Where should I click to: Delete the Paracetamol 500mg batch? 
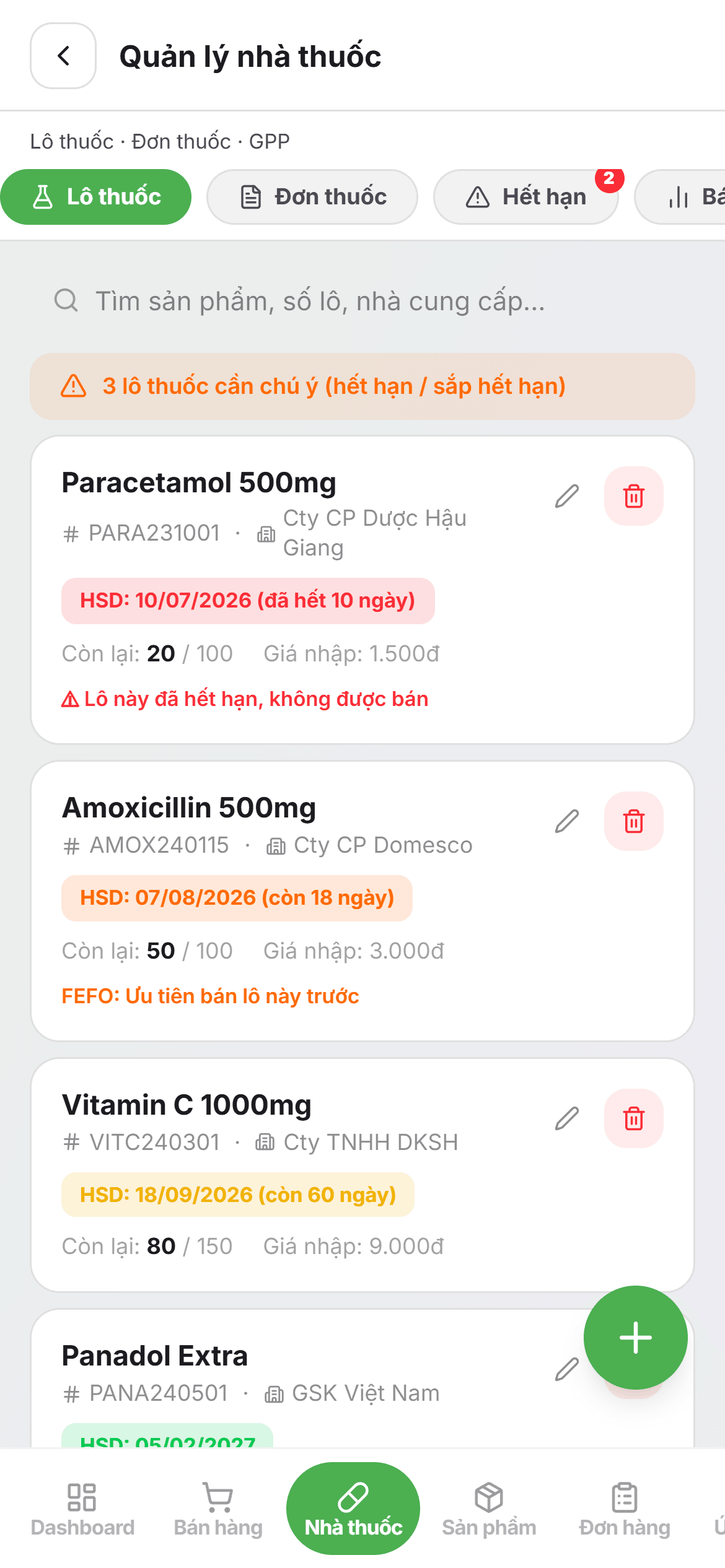pos(634,496)
